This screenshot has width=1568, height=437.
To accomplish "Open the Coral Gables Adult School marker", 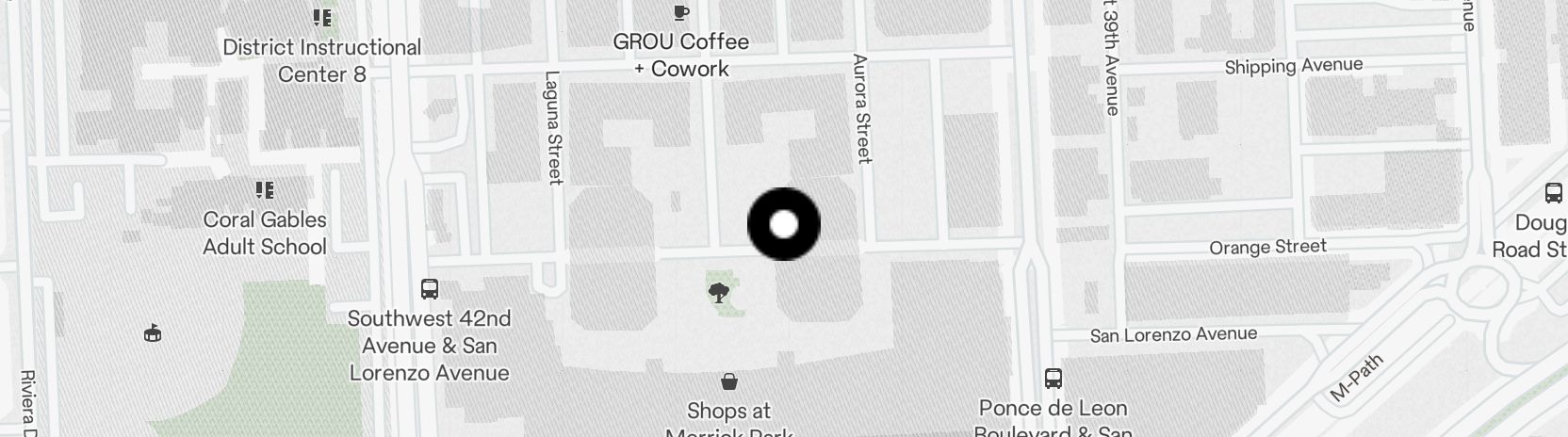I will point(265,190).
